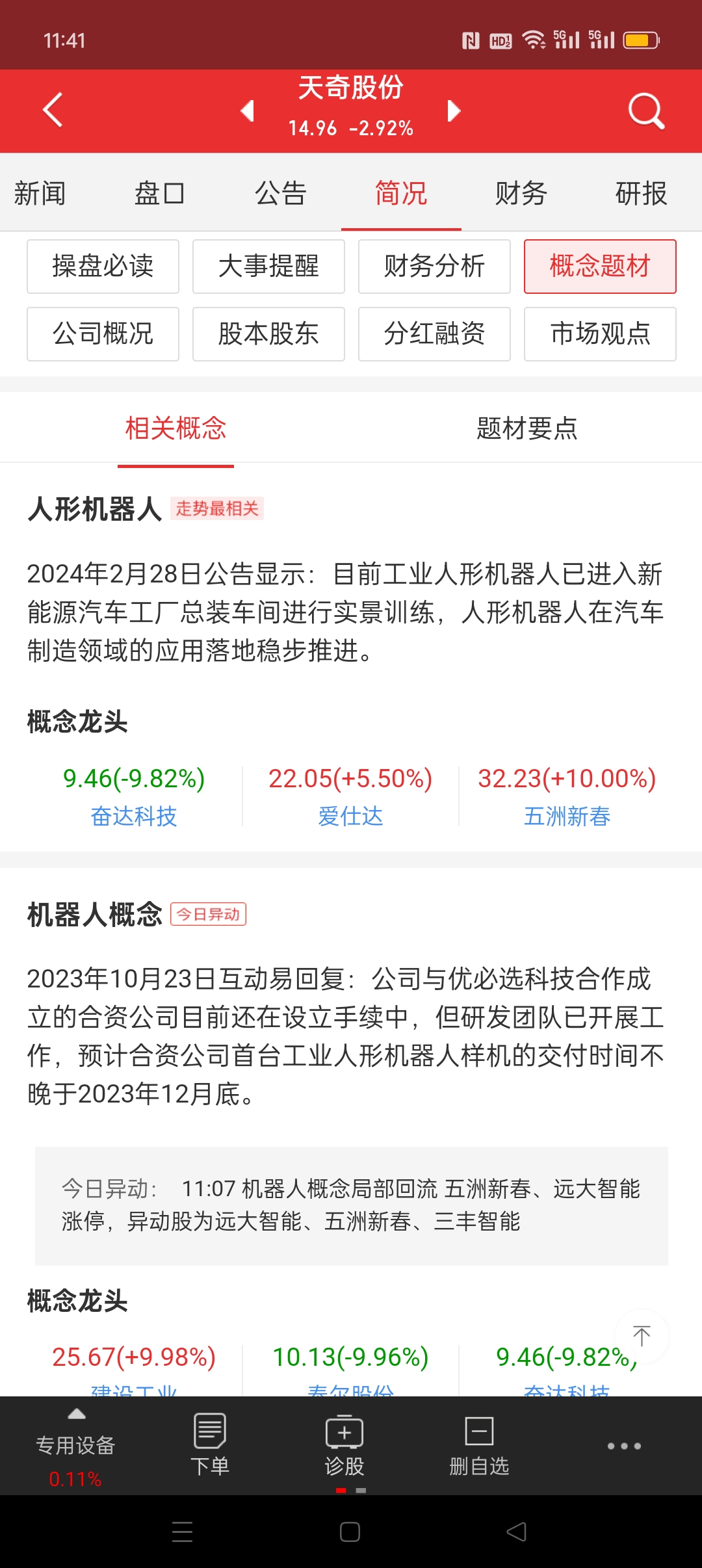Advance to next stock with right arrow
702x1568 pixels.
click(x=452, y=111)
